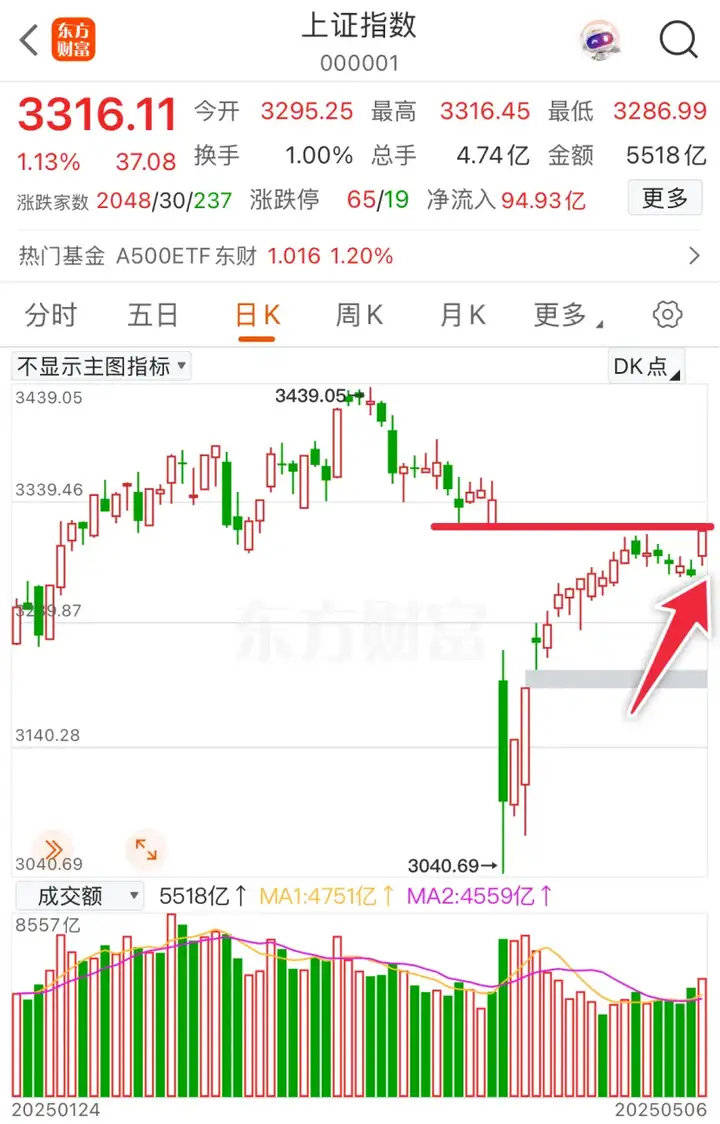Screen dimensions: 720x1124
Task: Expand the chart to fullscreen
Action: point(146,850)
